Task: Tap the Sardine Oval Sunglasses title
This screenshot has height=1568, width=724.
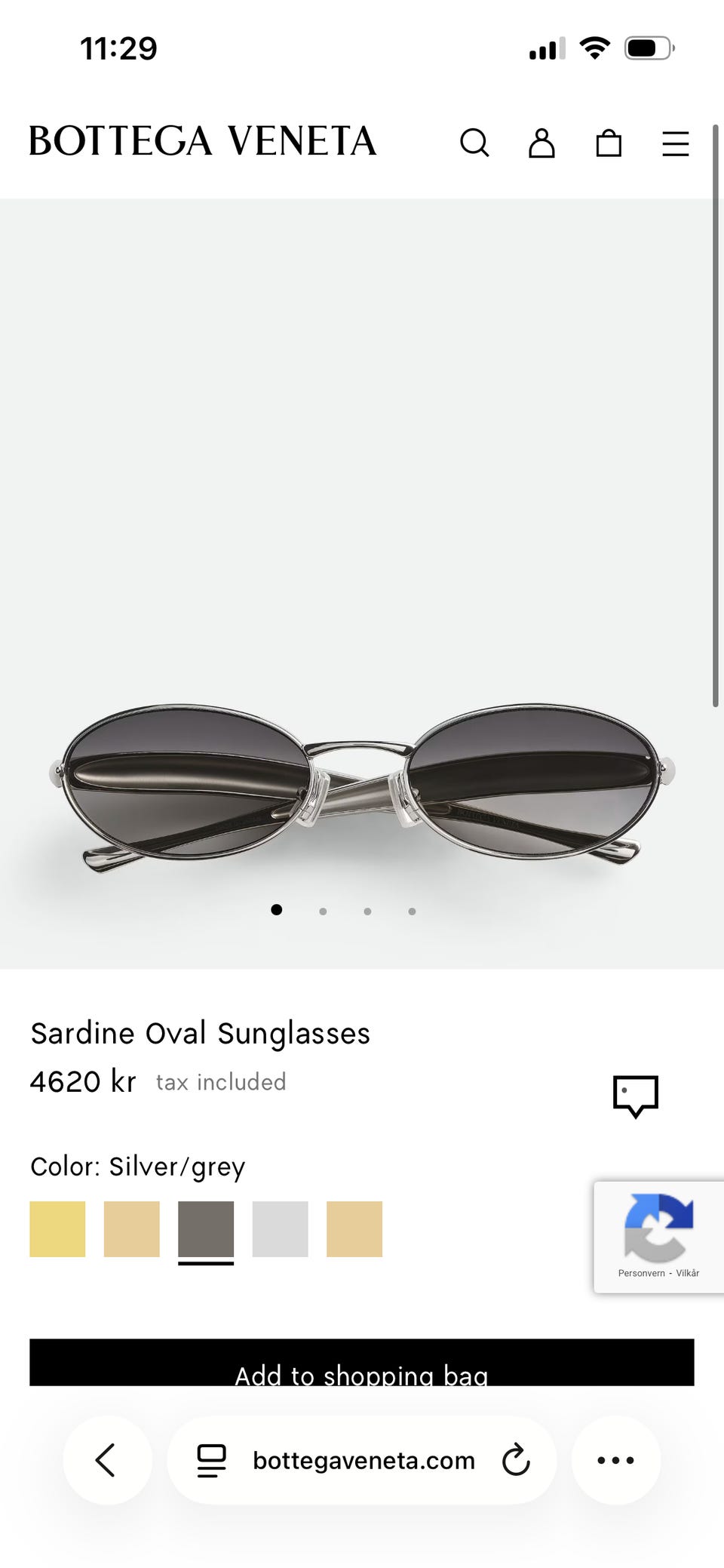Action: [200, 1032]
